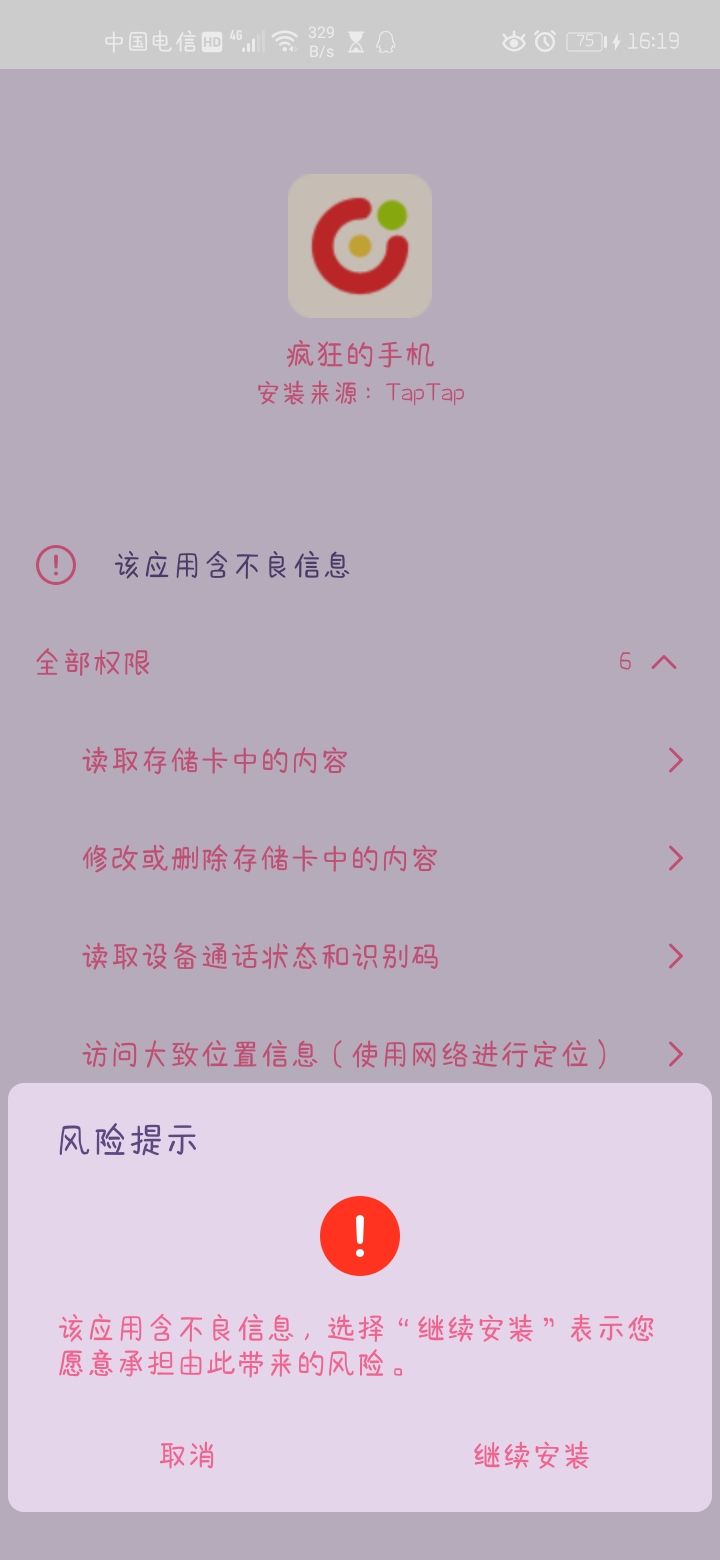
Task: Tap the hourglass icon in the status bar
Action: [355, 42]
